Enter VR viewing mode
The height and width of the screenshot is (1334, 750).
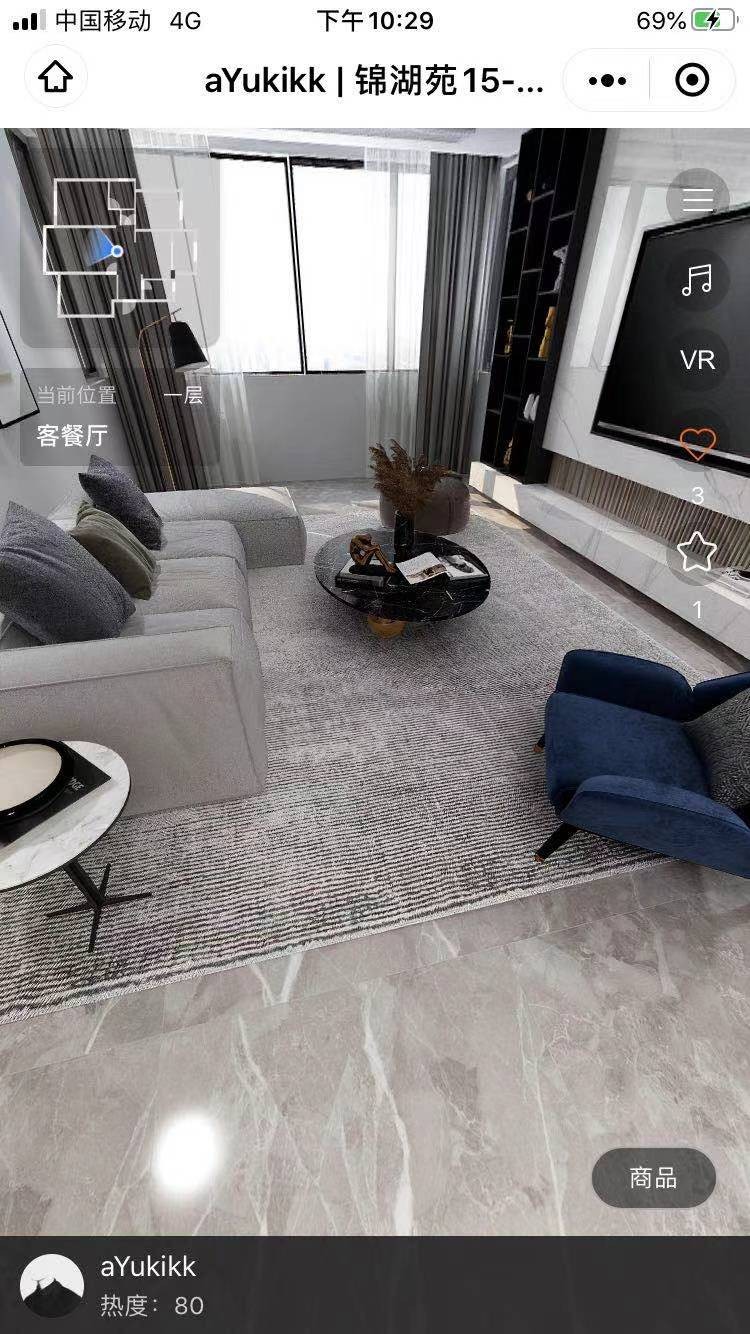[697, 360]
